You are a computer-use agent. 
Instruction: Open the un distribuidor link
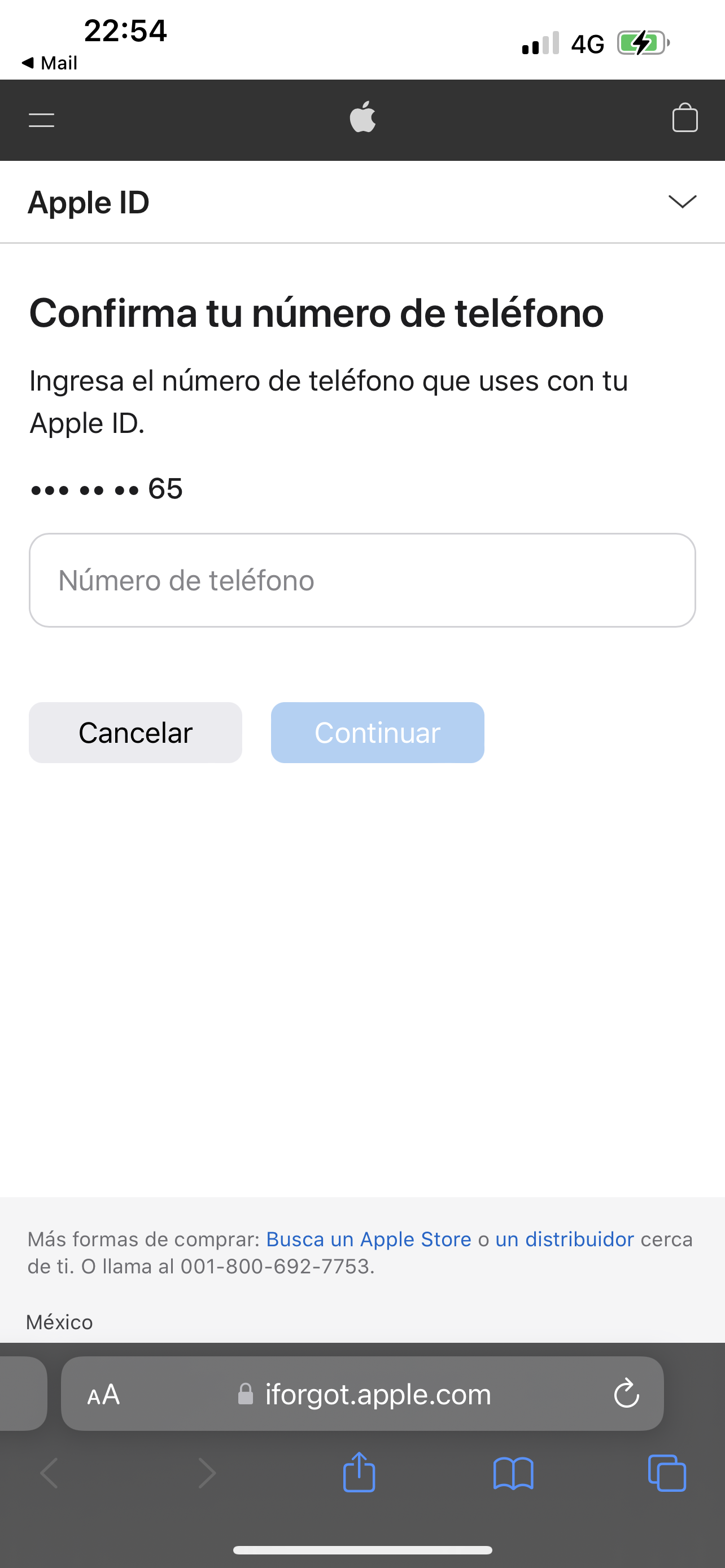(x=563, y=1238)
